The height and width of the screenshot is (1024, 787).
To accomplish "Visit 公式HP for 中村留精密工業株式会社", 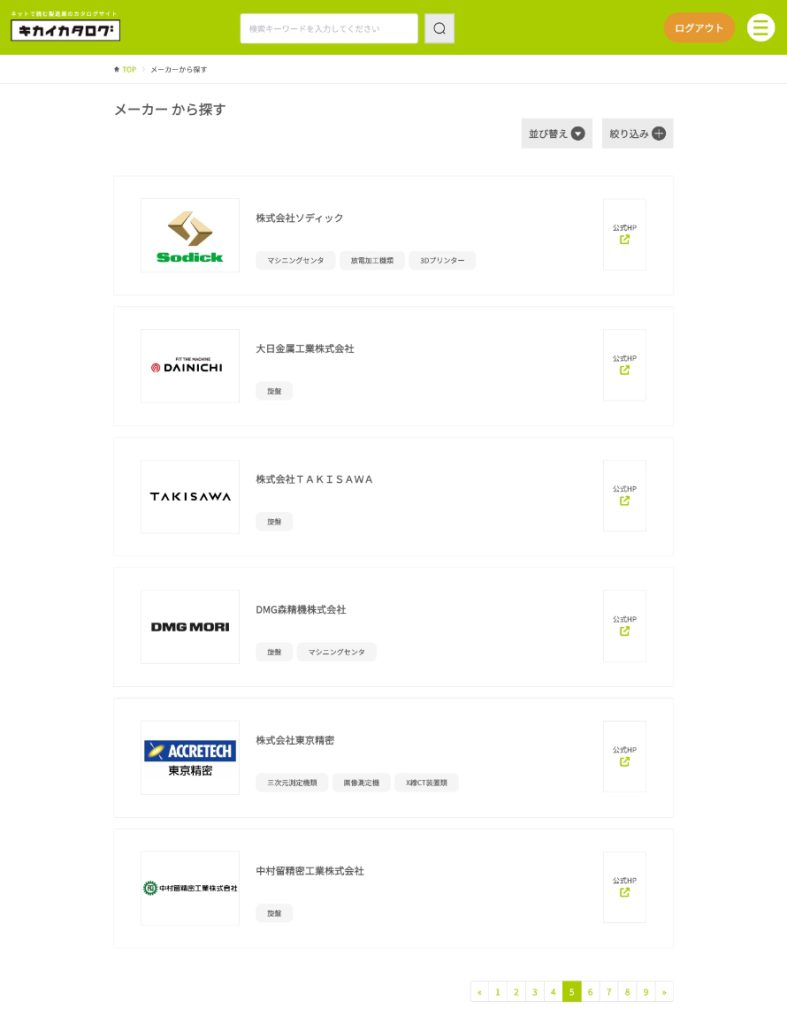I will (624, 887).
